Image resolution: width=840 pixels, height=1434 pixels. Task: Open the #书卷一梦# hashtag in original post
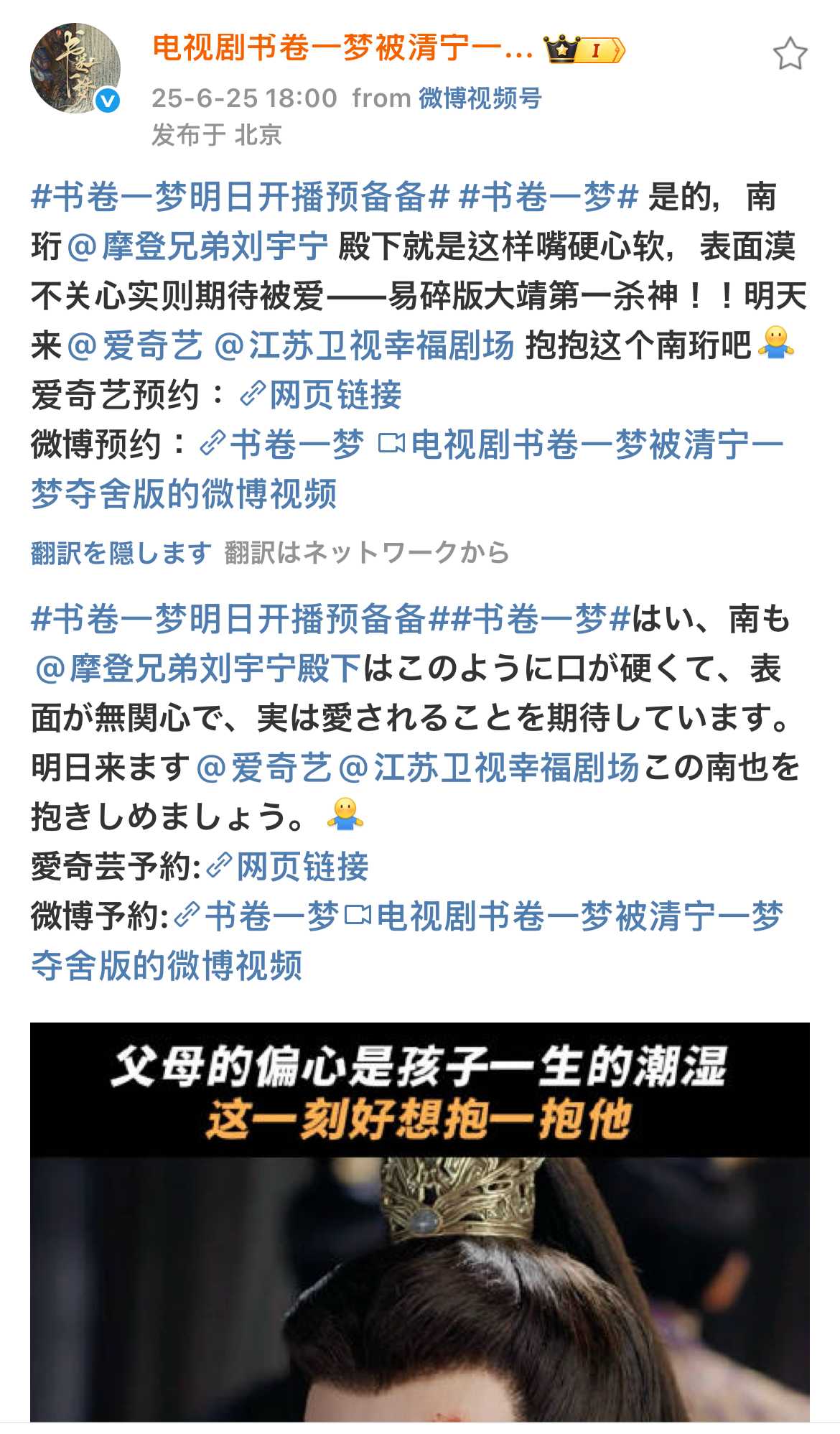549,197
